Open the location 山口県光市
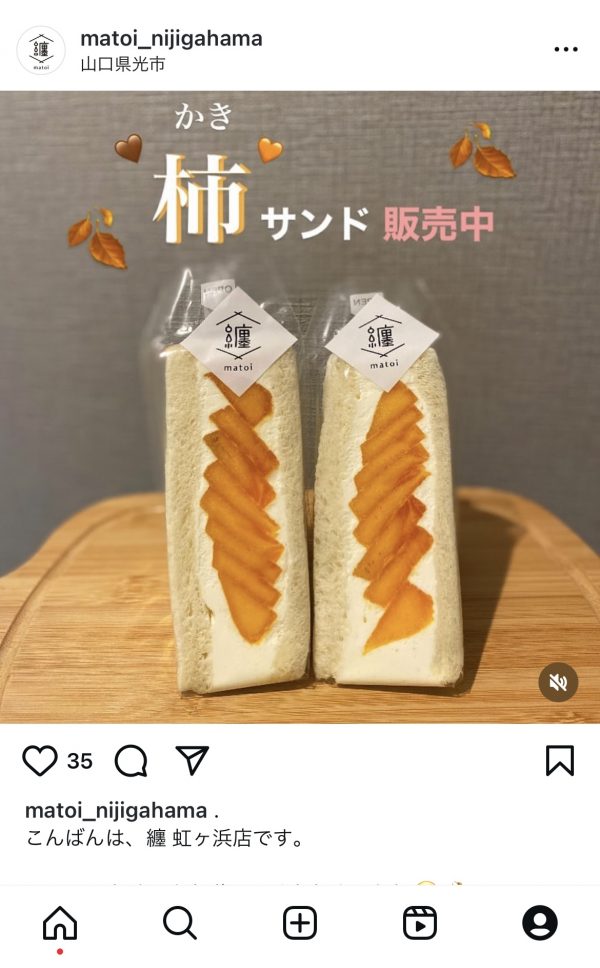The height and width of the screenshot is (968, 600). 122,64
